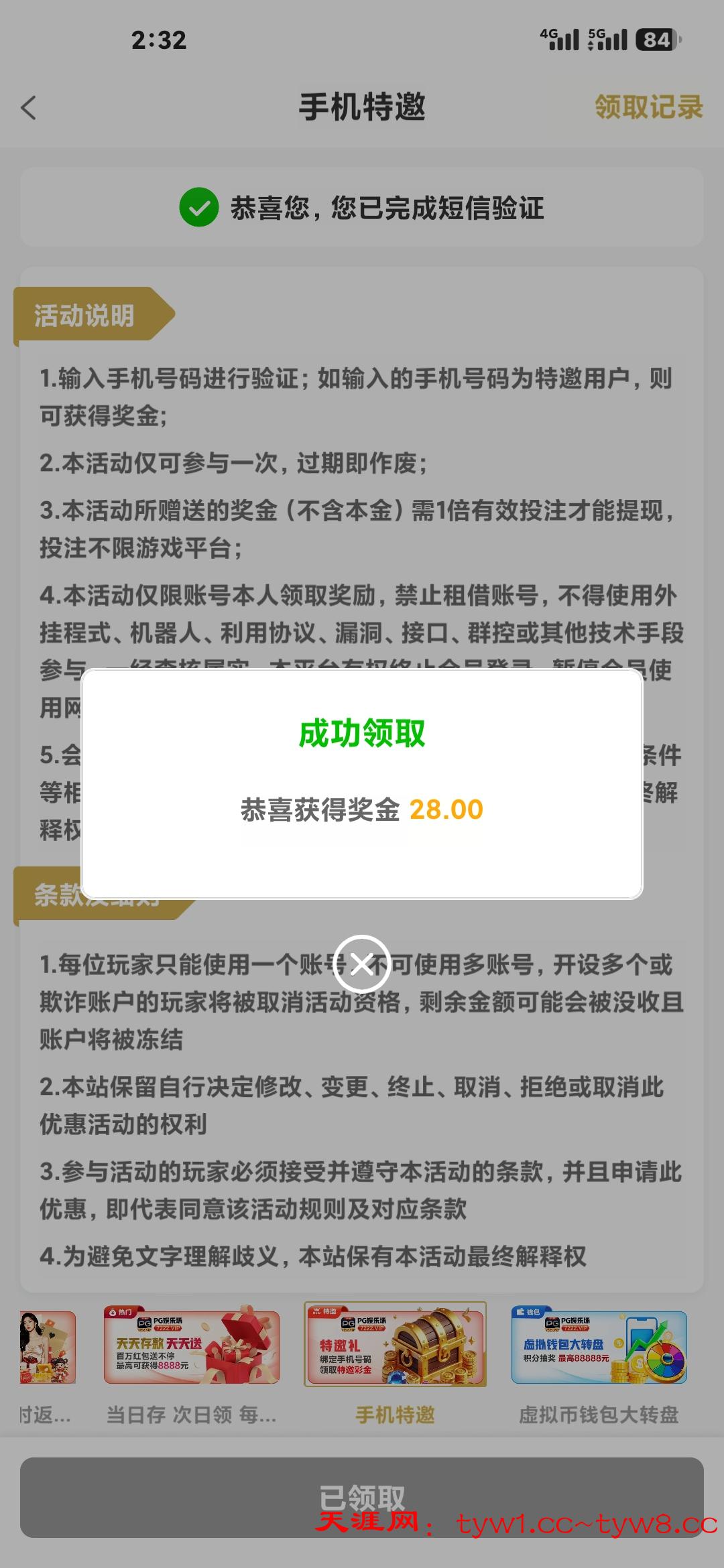
Task: Tap the prize amount 28.00 in the dialog
Action: 444,811
